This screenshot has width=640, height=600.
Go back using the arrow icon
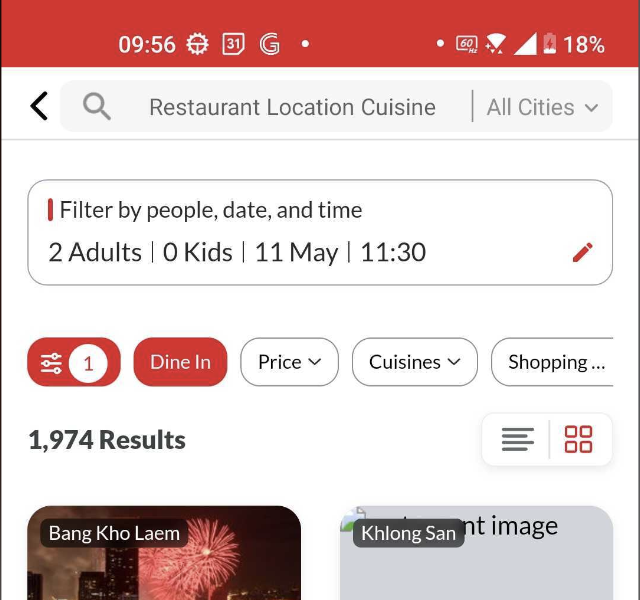[39, 106]
